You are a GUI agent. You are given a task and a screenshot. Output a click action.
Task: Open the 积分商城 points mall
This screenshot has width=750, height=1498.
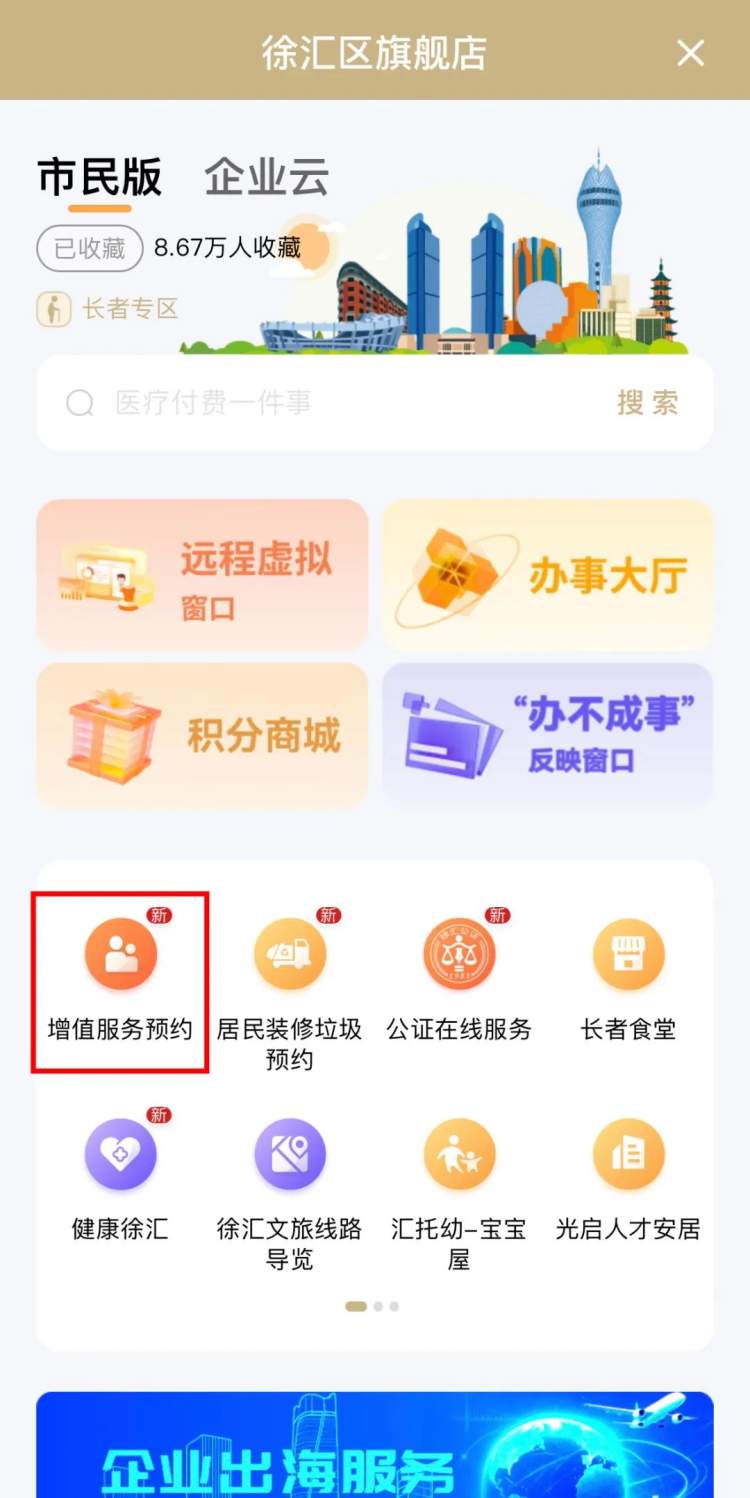click(202, 735)
